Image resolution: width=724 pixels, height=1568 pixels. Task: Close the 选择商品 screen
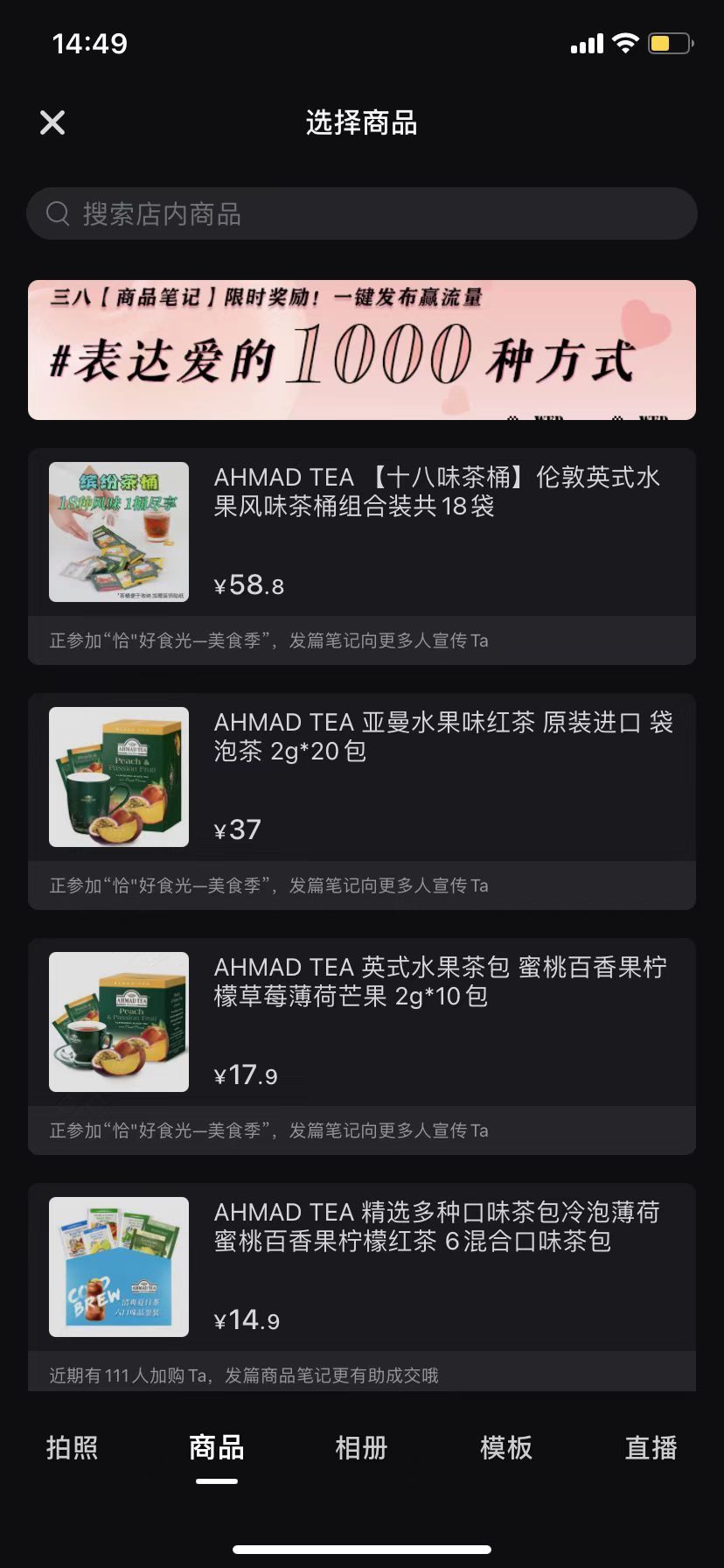(x=52, y=122)
